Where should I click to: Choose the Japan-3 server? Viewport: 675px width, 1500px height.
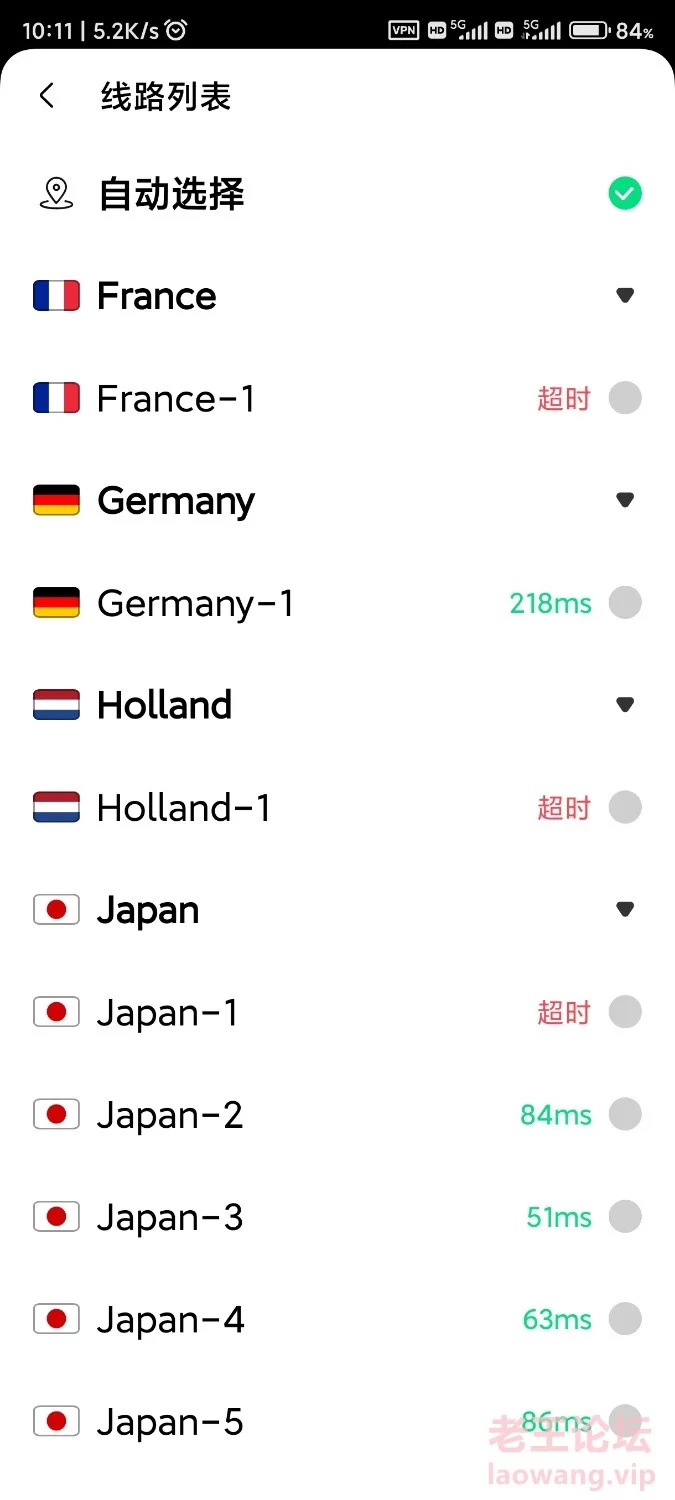(x=337, y=1217)
